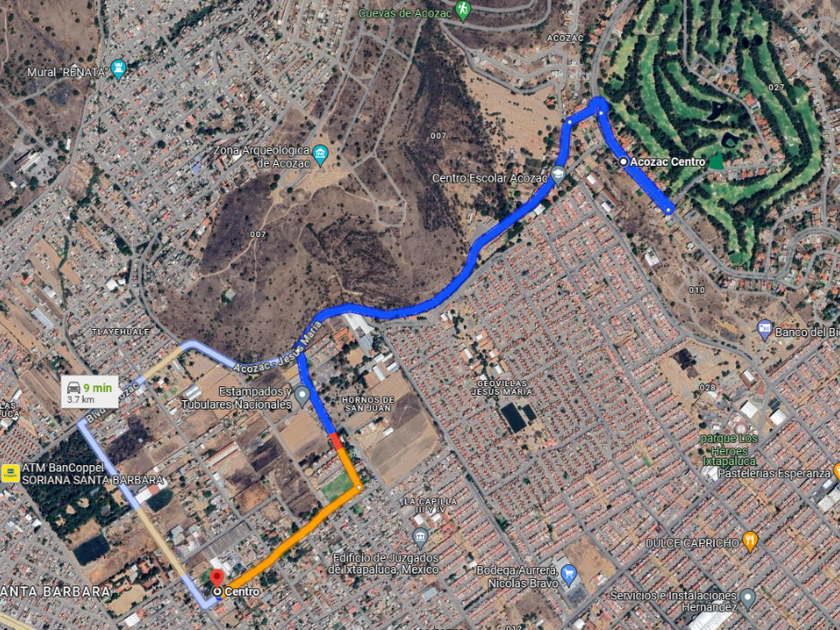Tap the DULCE CAPRICHO restaurant marker
840x630 pixels.
point(751,541)
